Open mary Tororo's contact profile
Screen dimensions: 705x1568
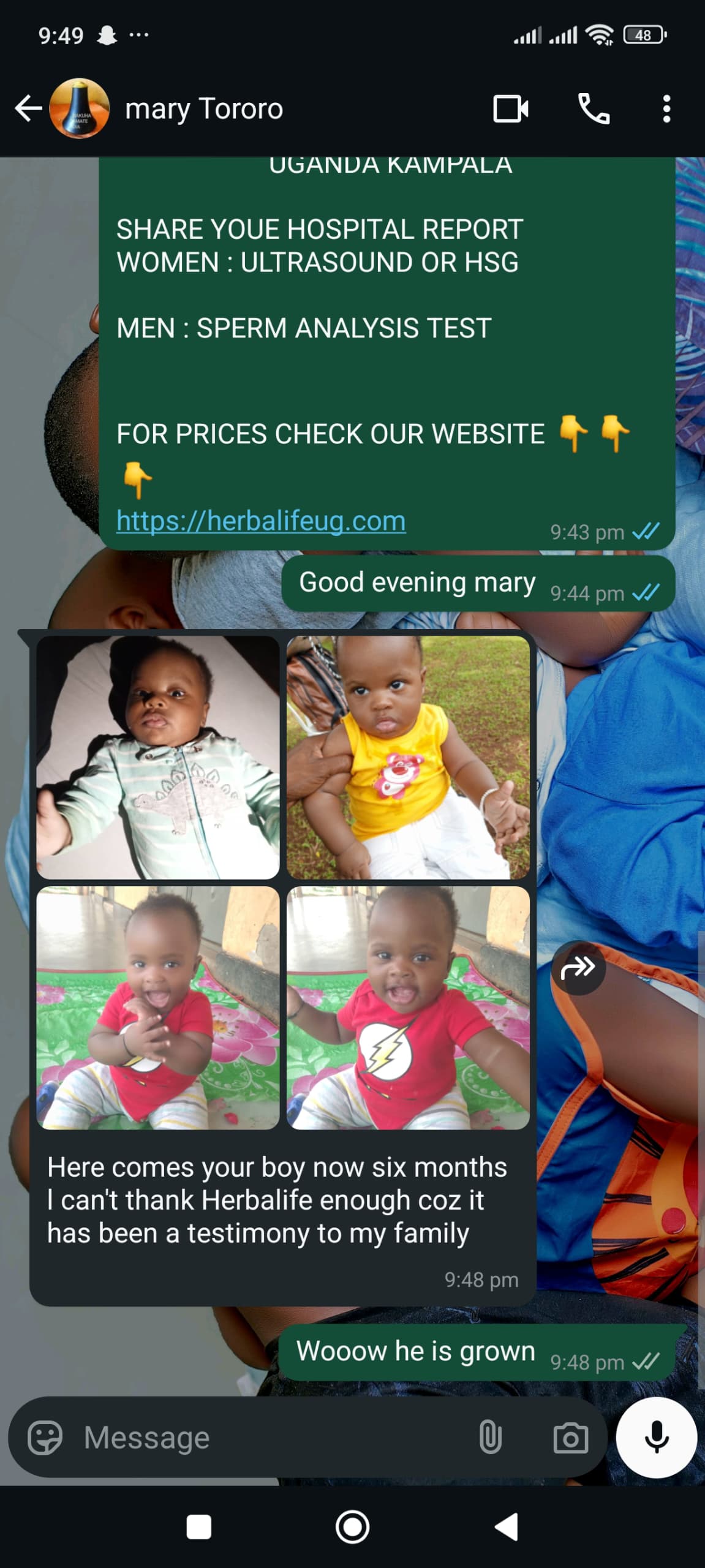tap(203, 109)
